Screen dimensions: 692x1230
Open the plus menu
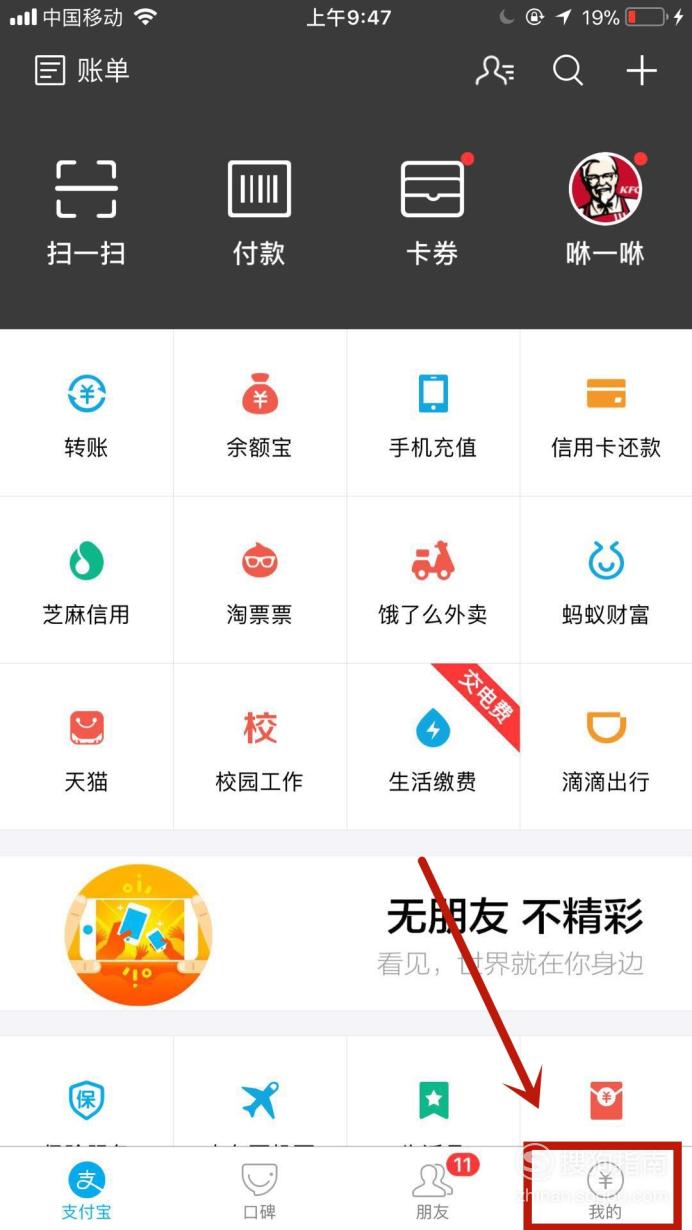coord(641,70)
